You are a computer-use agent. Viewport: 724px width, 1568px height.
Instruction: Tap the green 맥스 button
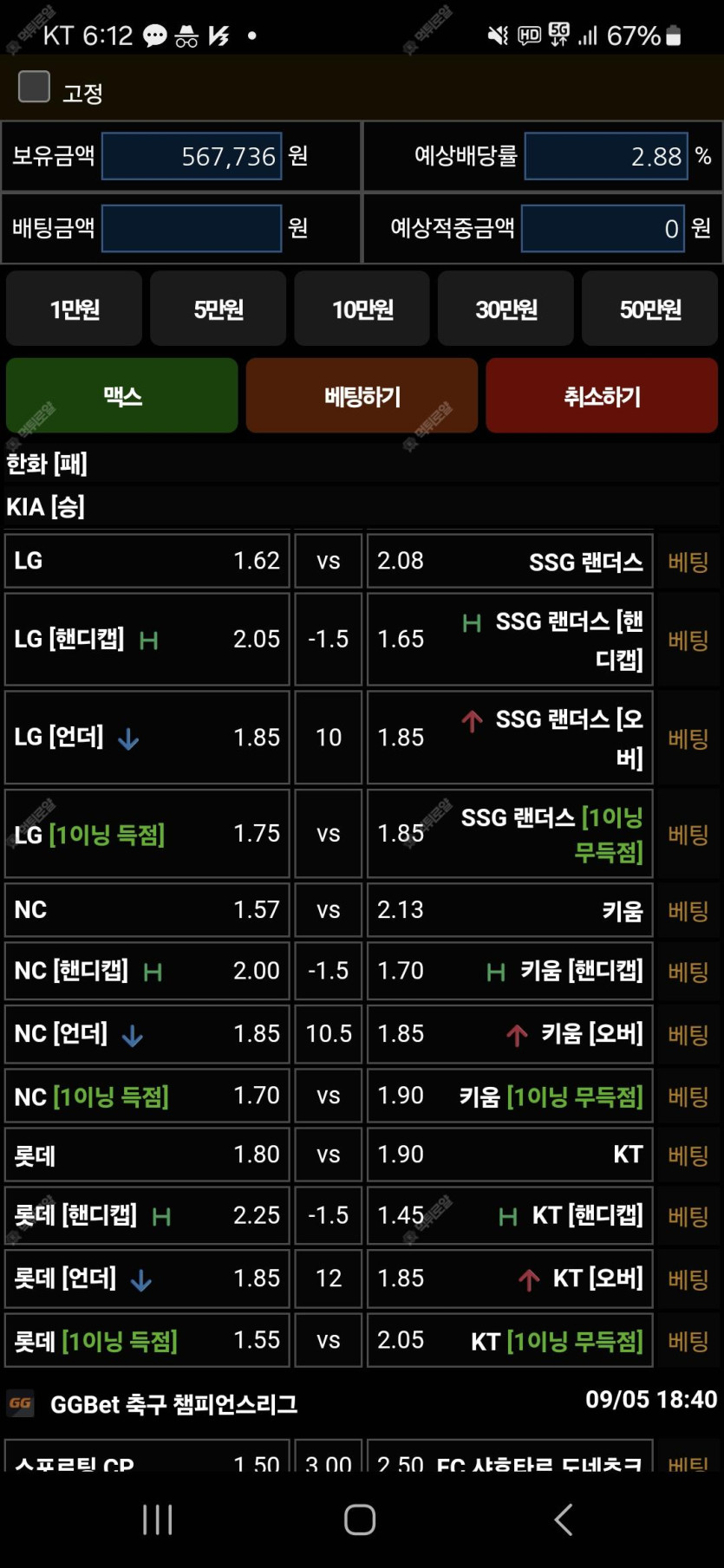coord(122,396)
